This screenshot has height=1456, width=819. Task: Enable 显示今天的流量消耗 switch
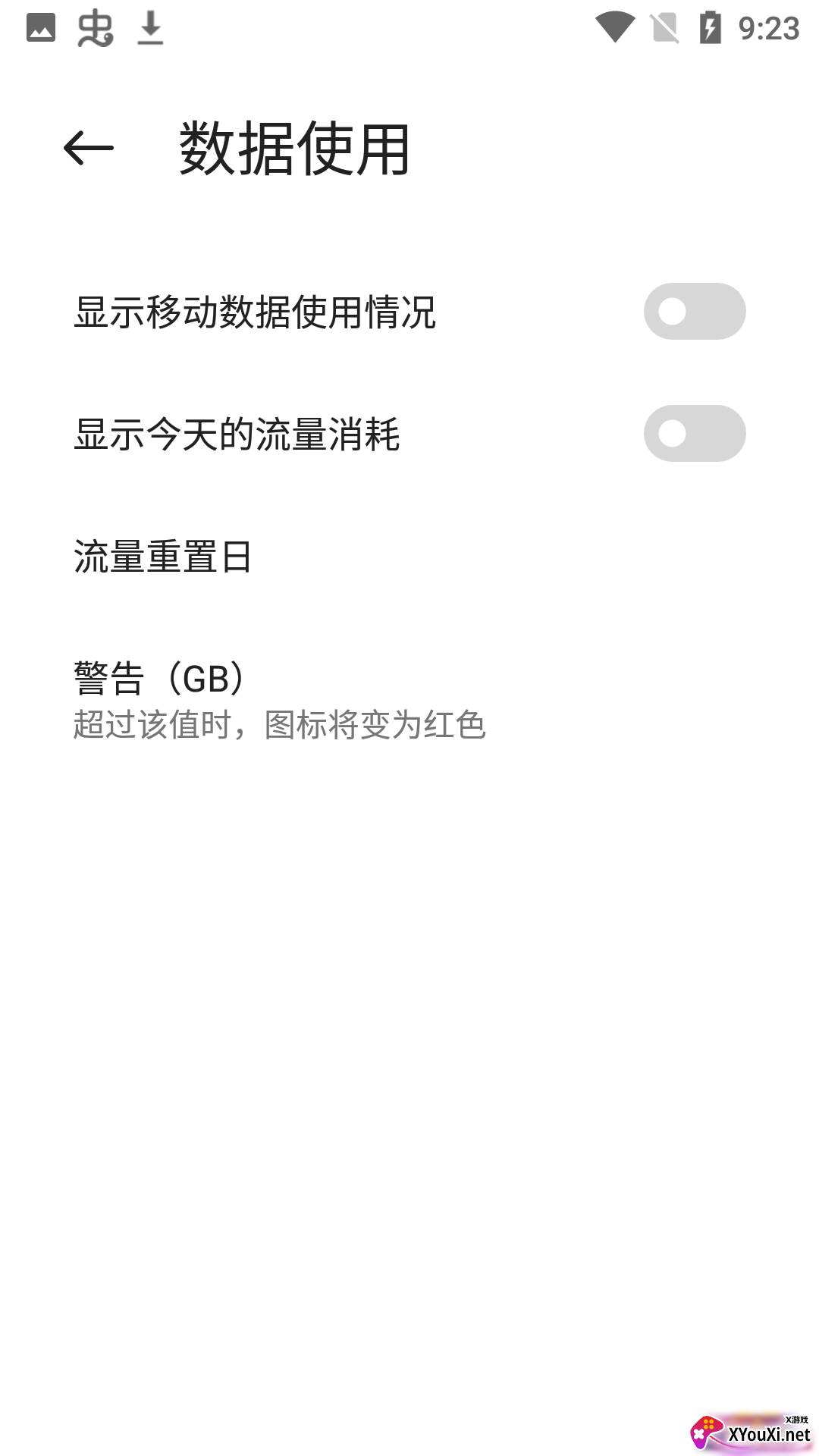pos(695,434)
